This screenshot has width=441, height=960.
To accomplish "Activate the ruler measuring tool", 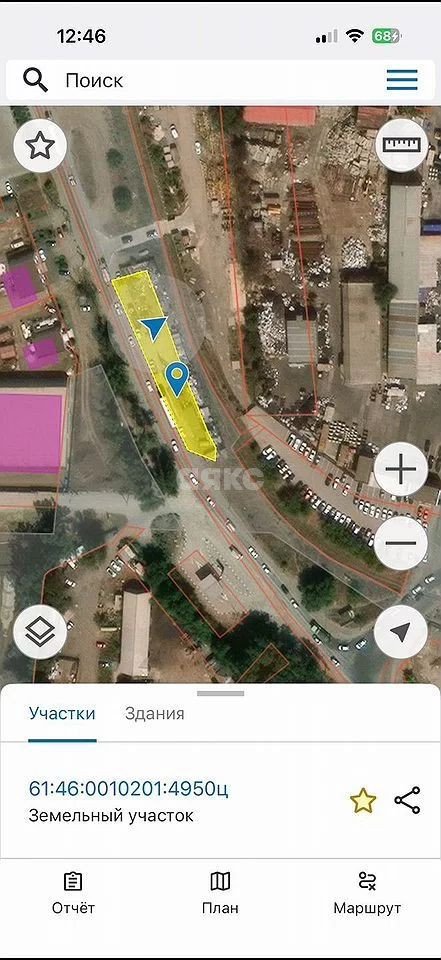I will click(x=402, y=145).
